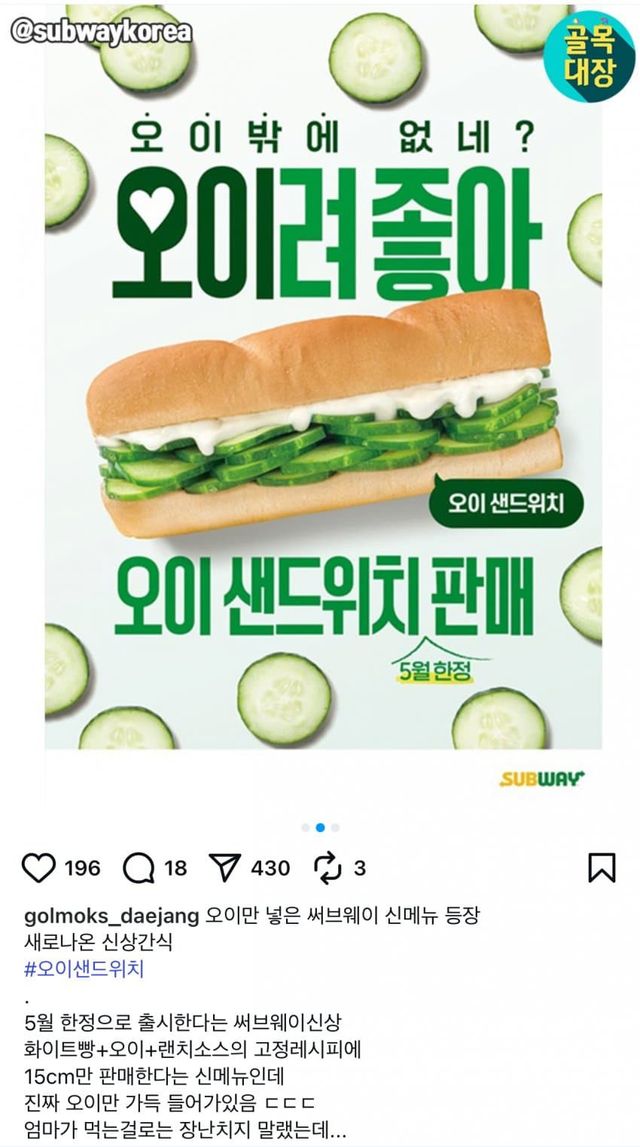This screenshot has height=1147, width=640.
Task: Bookmark this Subway post
Action: pos(602,868)
